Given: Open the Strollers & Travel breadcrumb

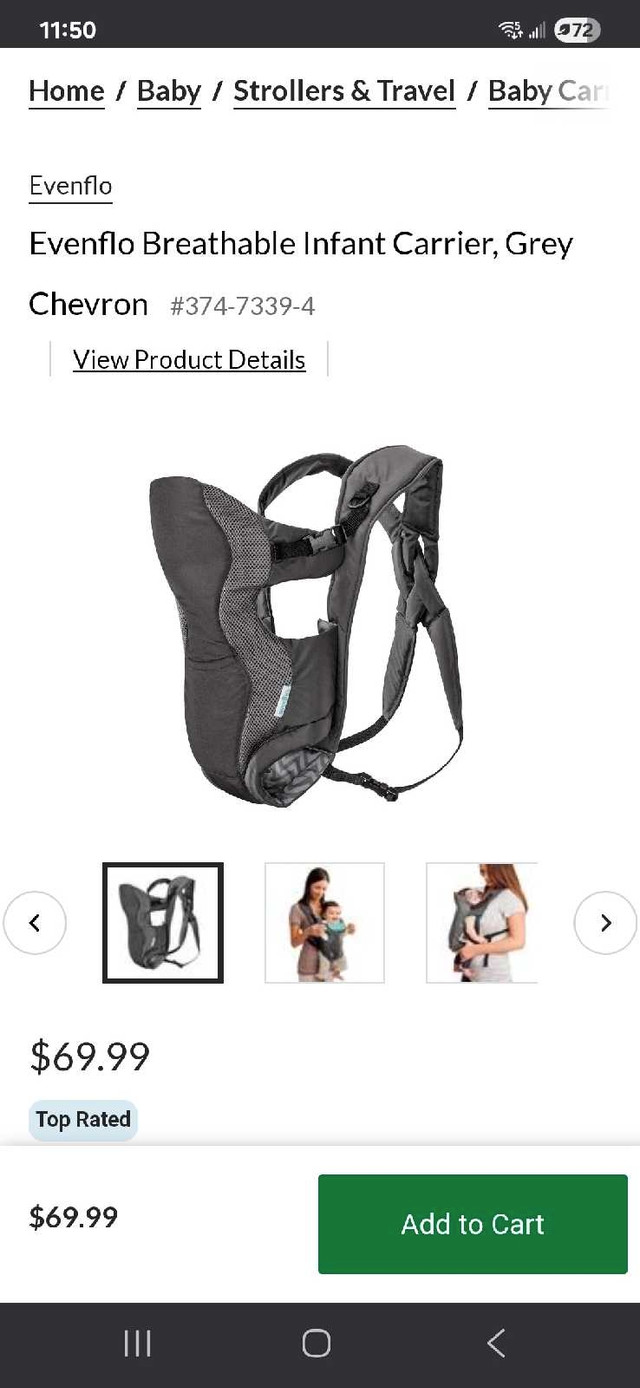Looking at the screenshot, I should 344,91.
